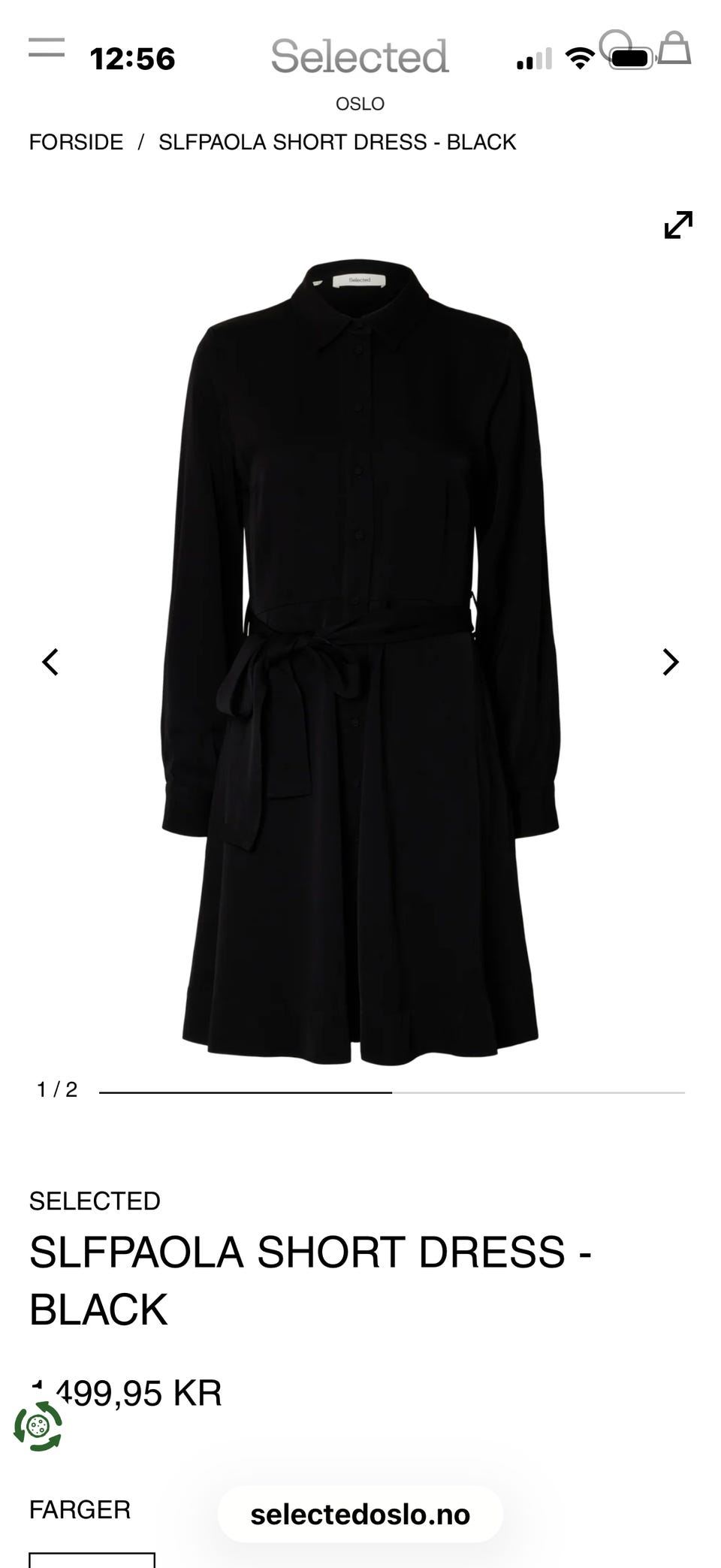Open the shopping bag
This screenshot has height=1568, width=721.
point(674,48)
